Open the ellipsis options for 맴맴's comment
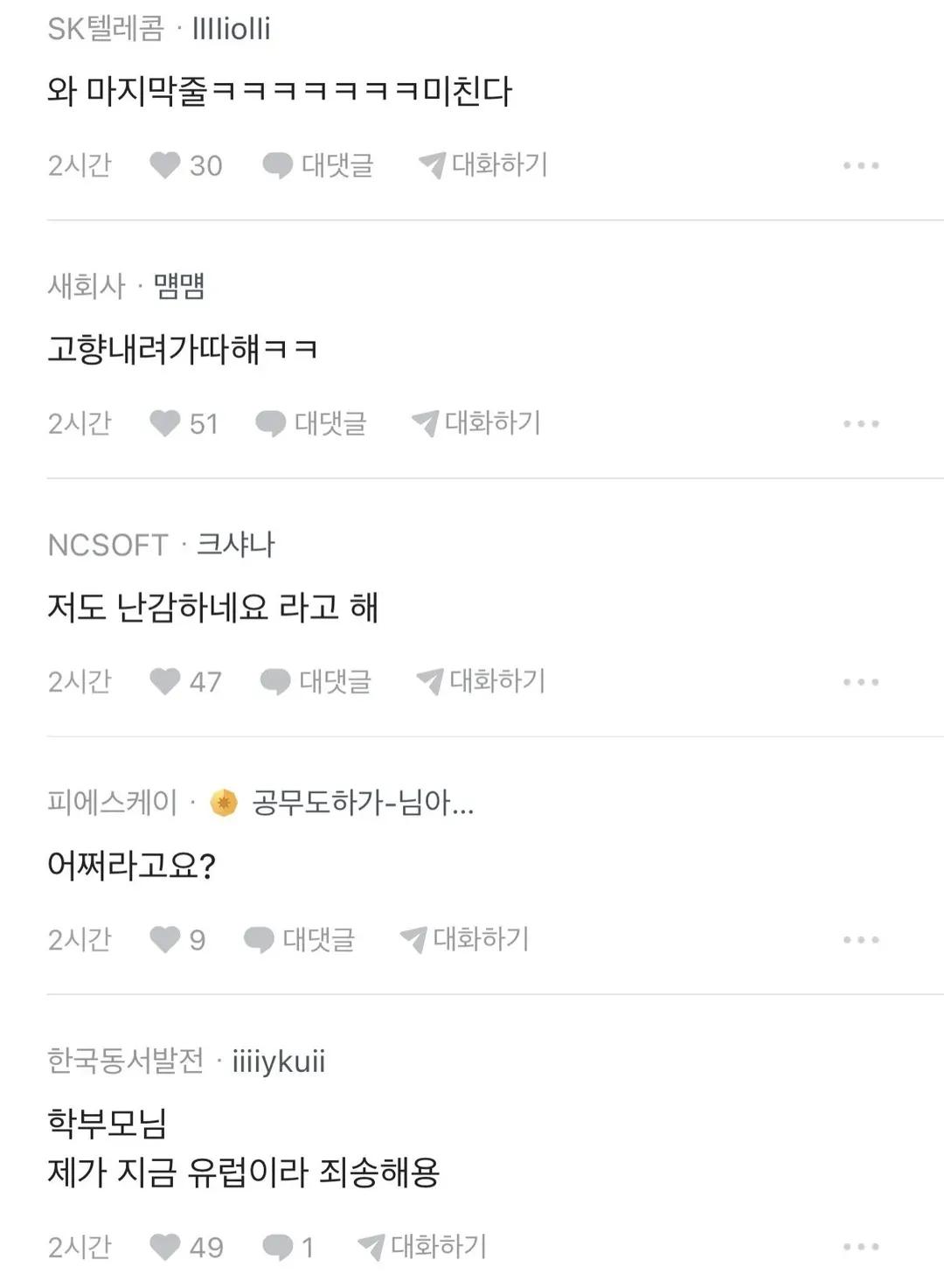This screenshot has width=944, height=1288. coord(860,423)
